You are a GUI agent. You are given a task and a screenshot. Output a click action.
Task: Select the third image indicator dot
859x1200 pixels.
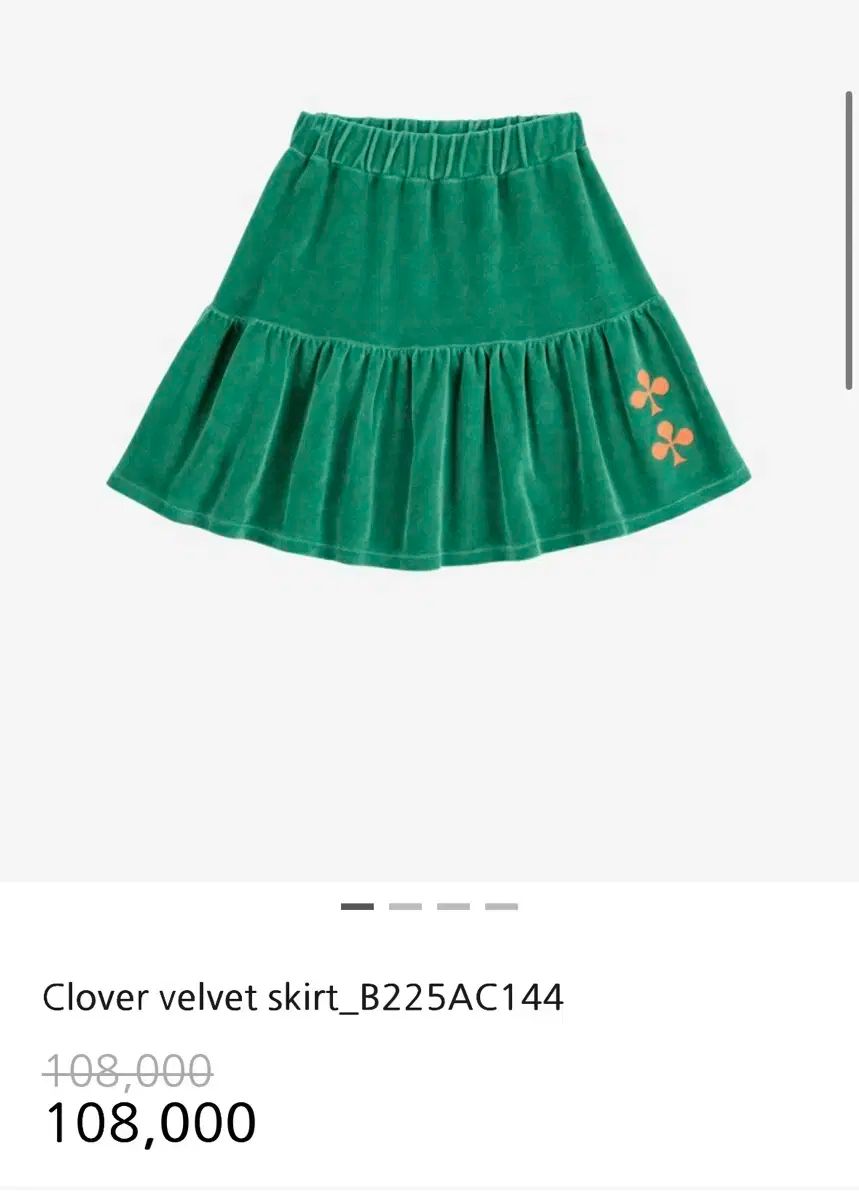click(x=453, y=907)
